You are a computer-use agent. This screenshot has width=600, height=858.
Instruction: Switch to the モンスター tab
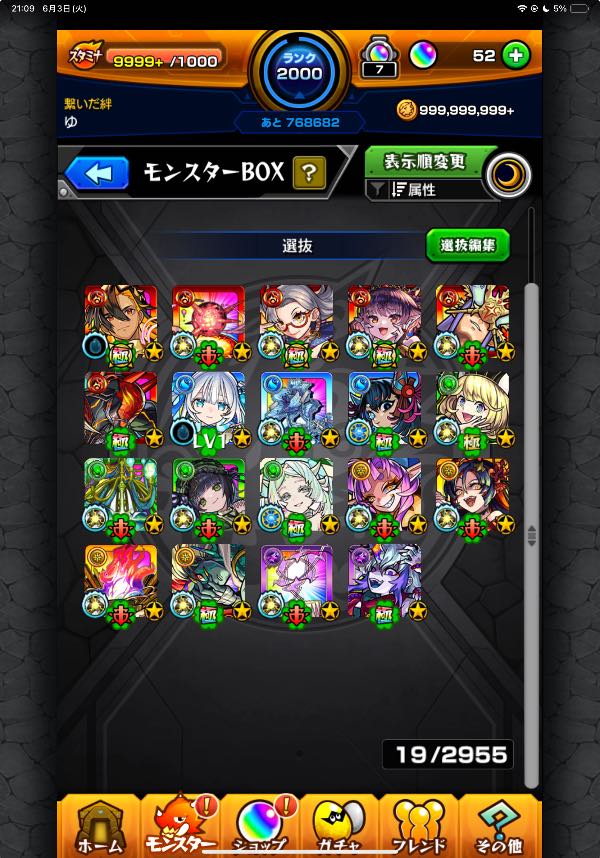click(180, 826)
